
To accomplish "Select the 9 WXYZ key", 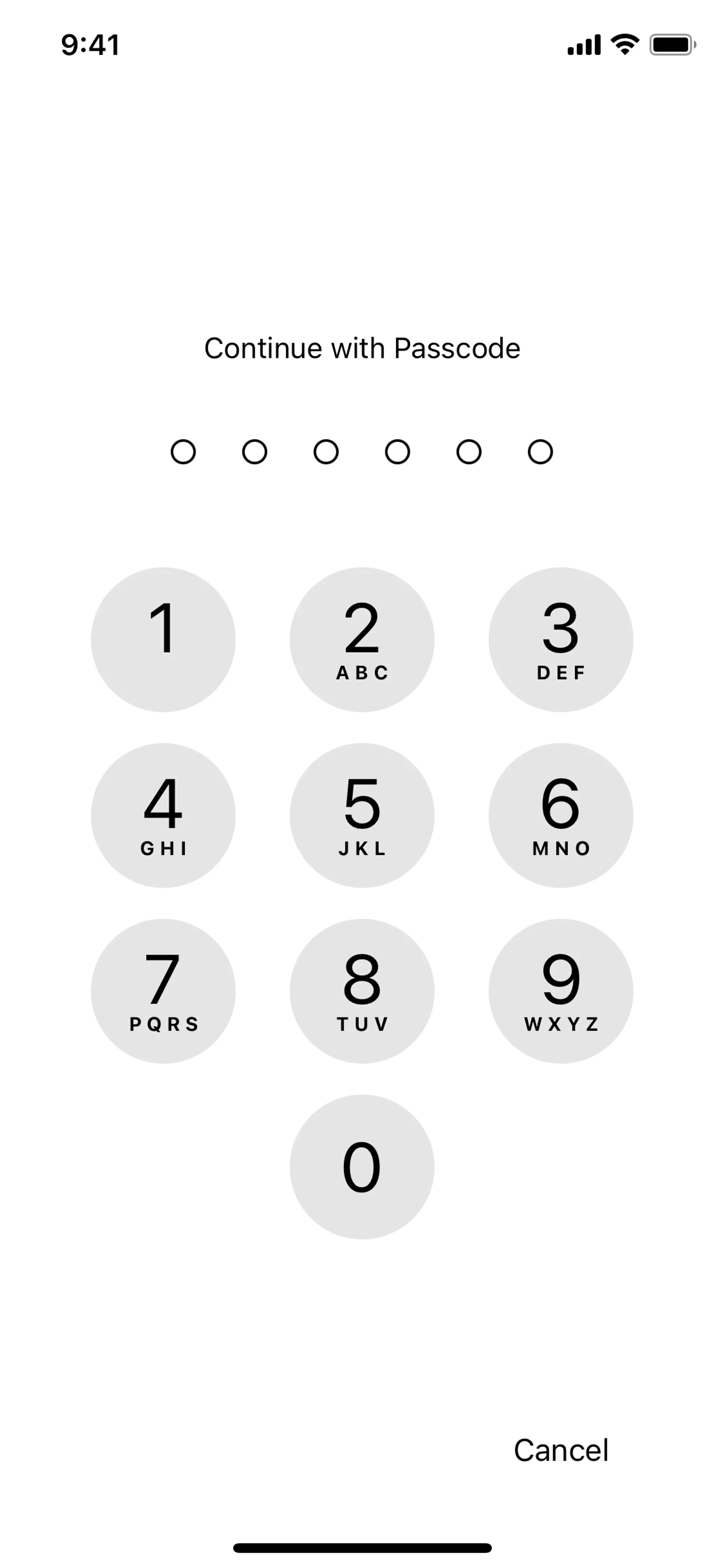I will pos(560,991).
